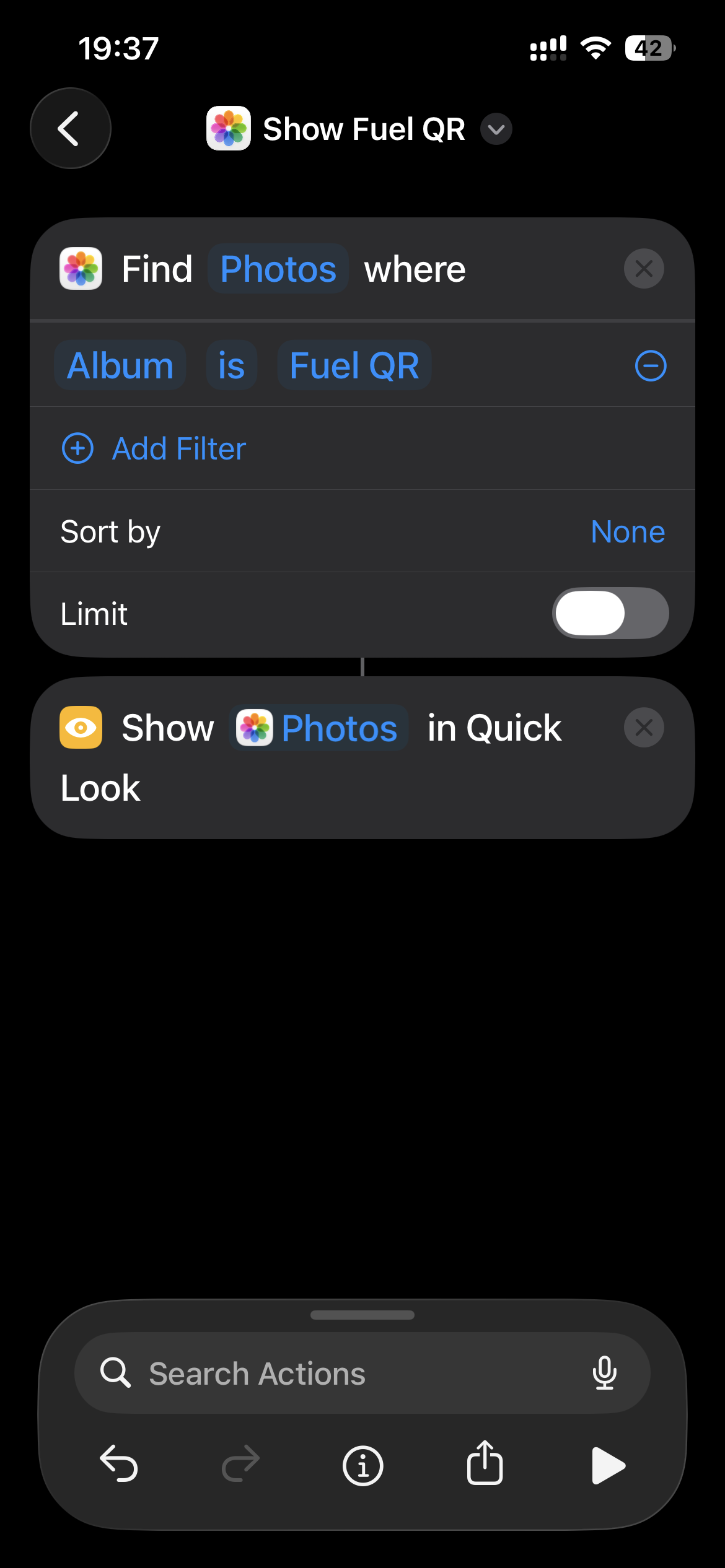
Task: Delete the Album is Fuel QR filter
Action: [650, 365]
